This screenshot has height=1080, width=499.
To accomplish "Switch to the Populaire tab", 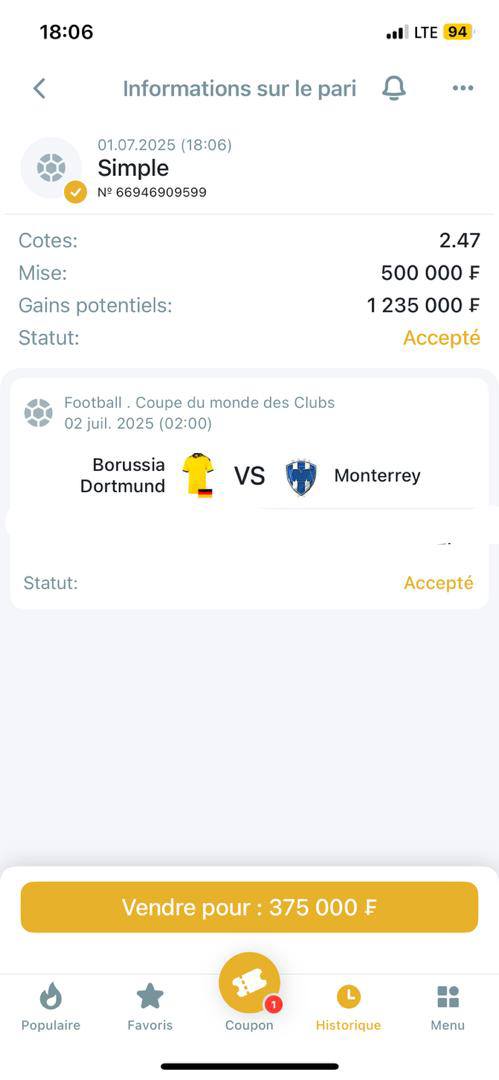I will point(51,1007).
